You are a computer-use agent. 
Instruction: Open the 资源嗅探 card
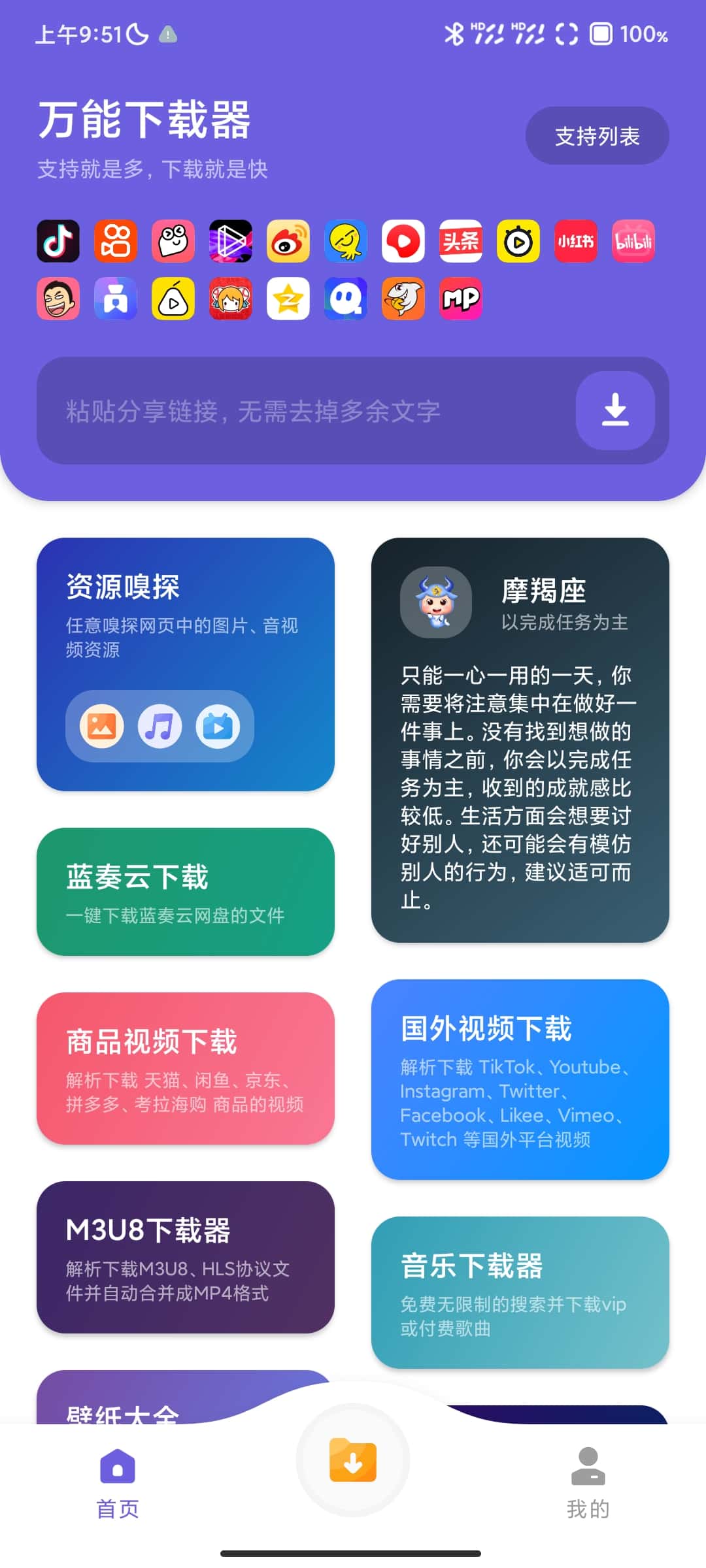(x=185, y=664)
